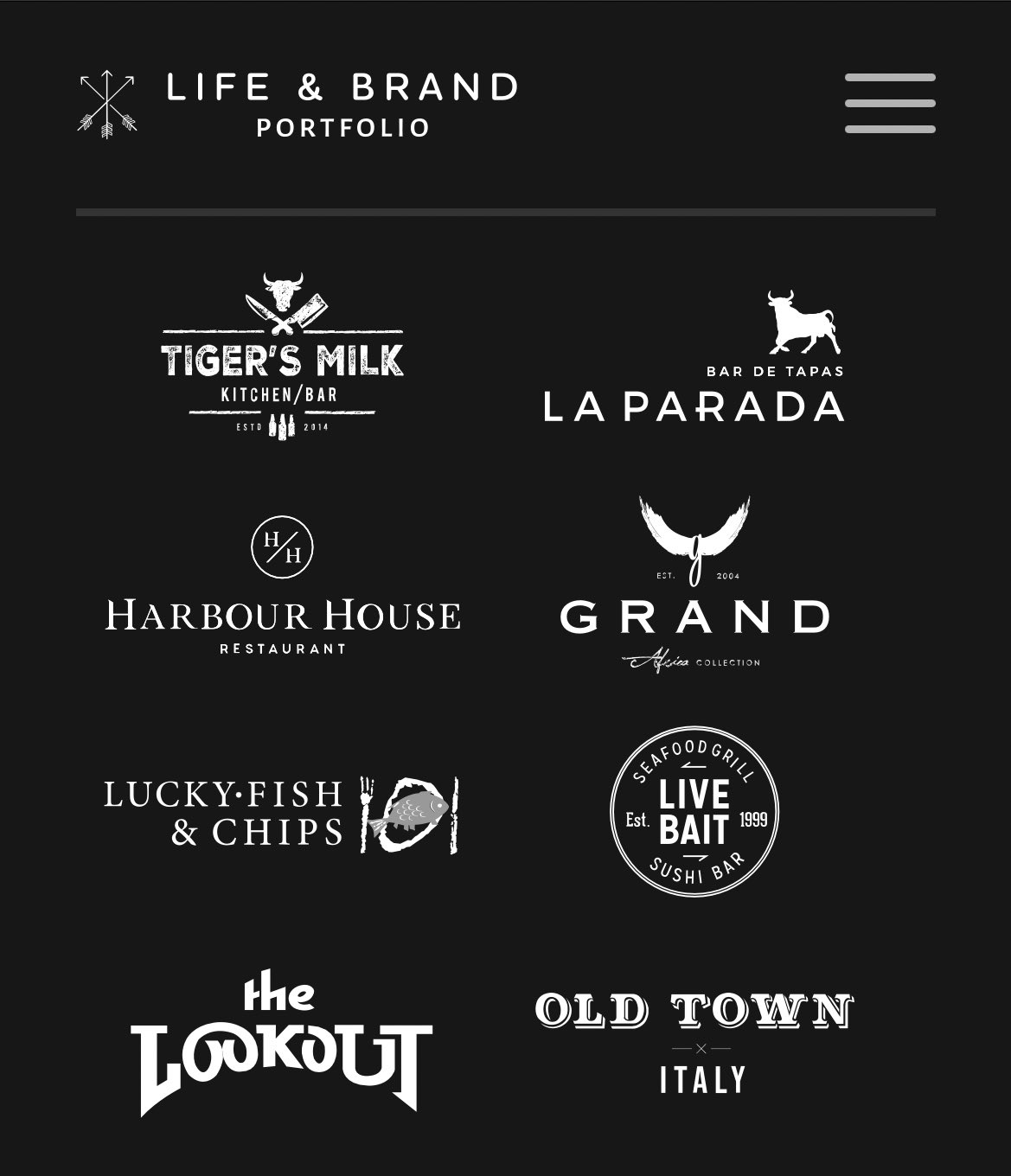
Task: Open the hamburger menu
Action: tap(890, 104)
